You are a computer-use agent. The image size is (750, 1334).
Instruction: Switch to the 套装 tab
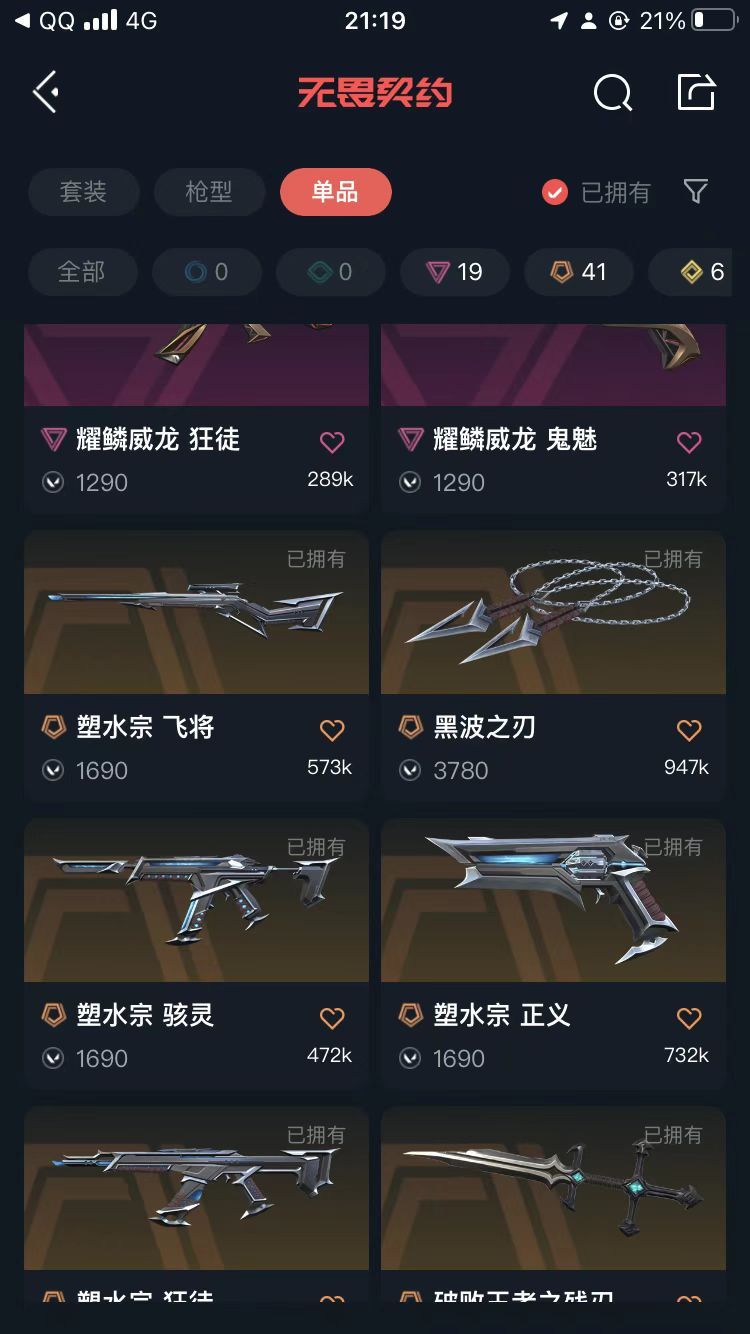(x=83, y=192)
